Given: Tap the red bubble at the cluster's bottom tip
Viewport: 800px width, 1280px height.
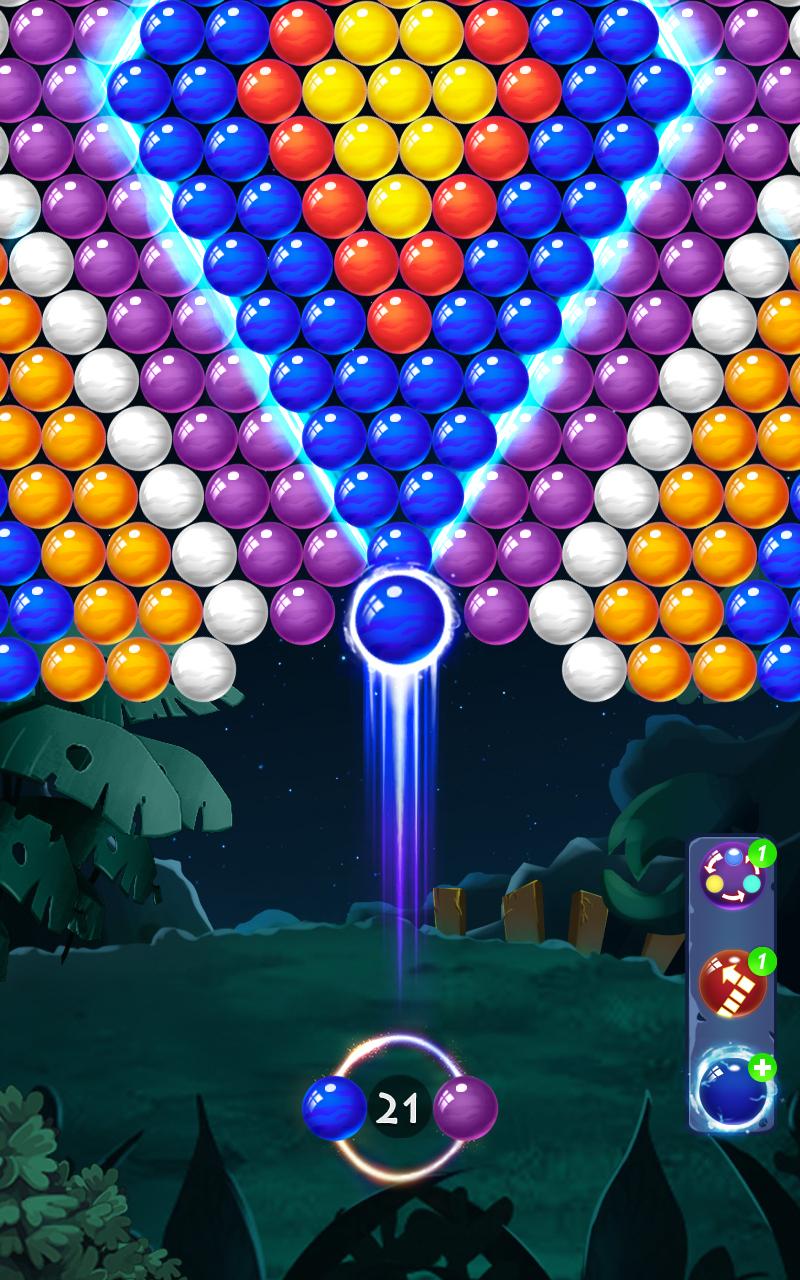Looking at the screenshot, I should (400, 320).
